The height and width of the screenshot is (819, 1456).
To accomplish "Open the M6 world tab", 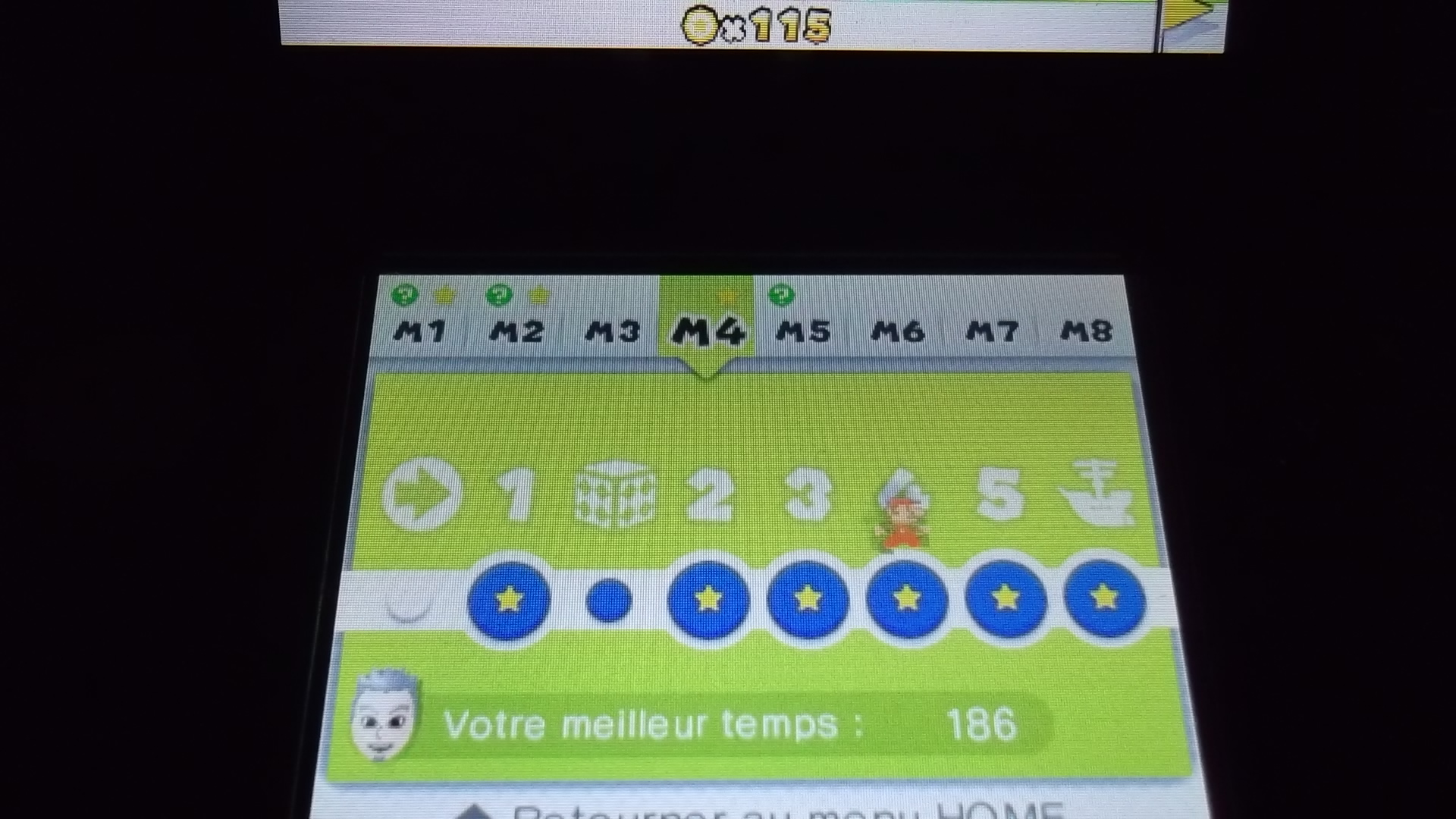I will click(898, 331).
